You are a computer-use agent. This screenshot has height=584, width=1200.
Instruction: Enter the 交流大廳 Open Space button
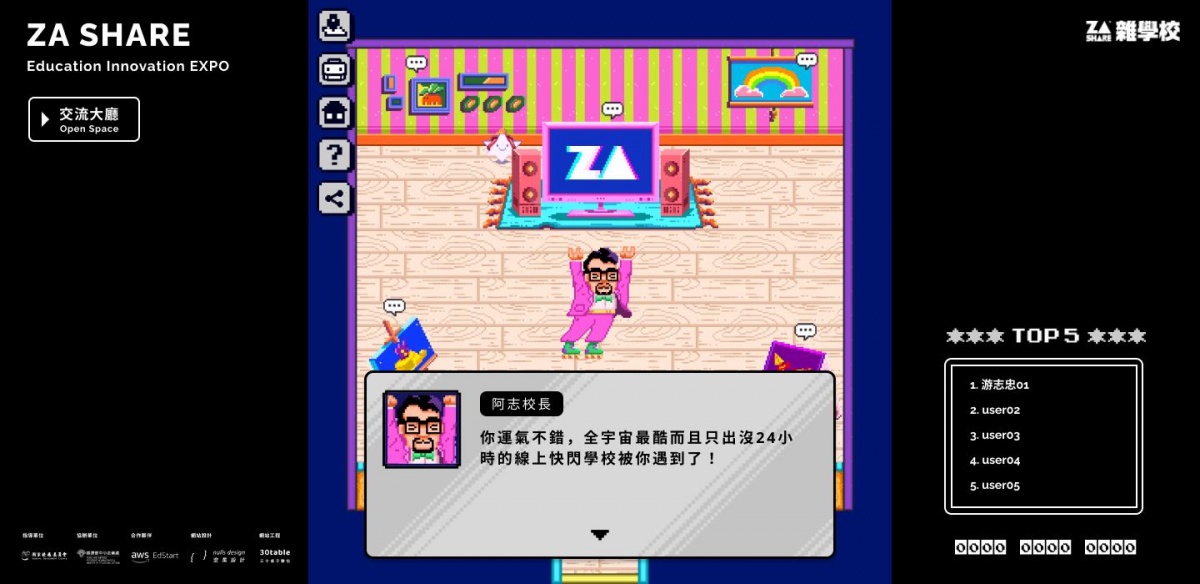click(x=84, y=119)
